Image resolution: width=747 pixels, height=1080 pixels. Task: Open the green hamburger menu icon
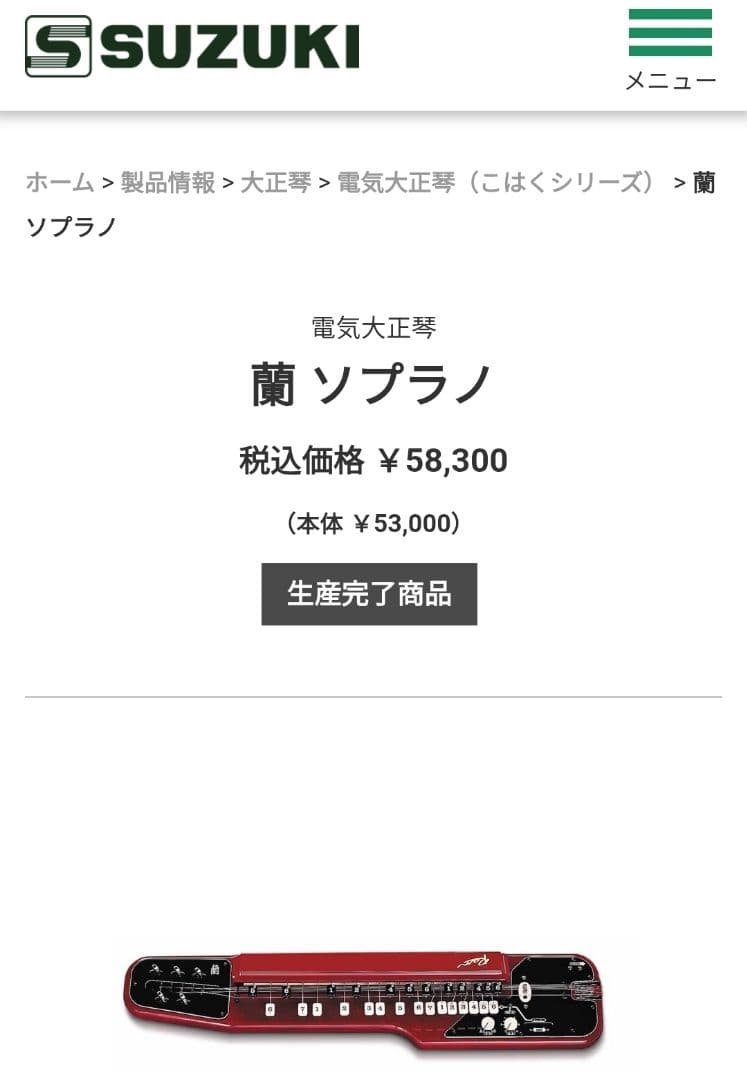pyautogui.click(x=668, y=33)
